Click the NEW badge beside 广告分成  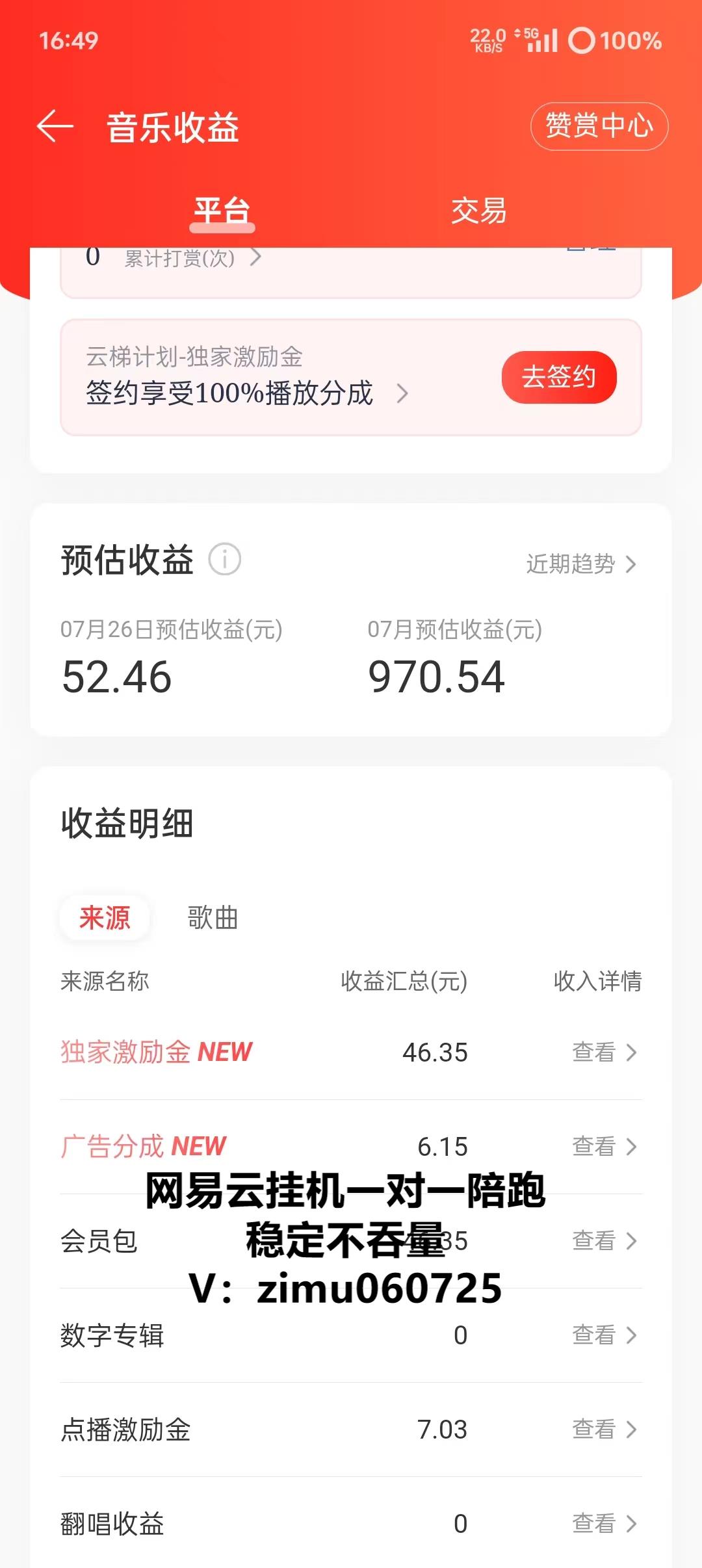(199, 1146)
